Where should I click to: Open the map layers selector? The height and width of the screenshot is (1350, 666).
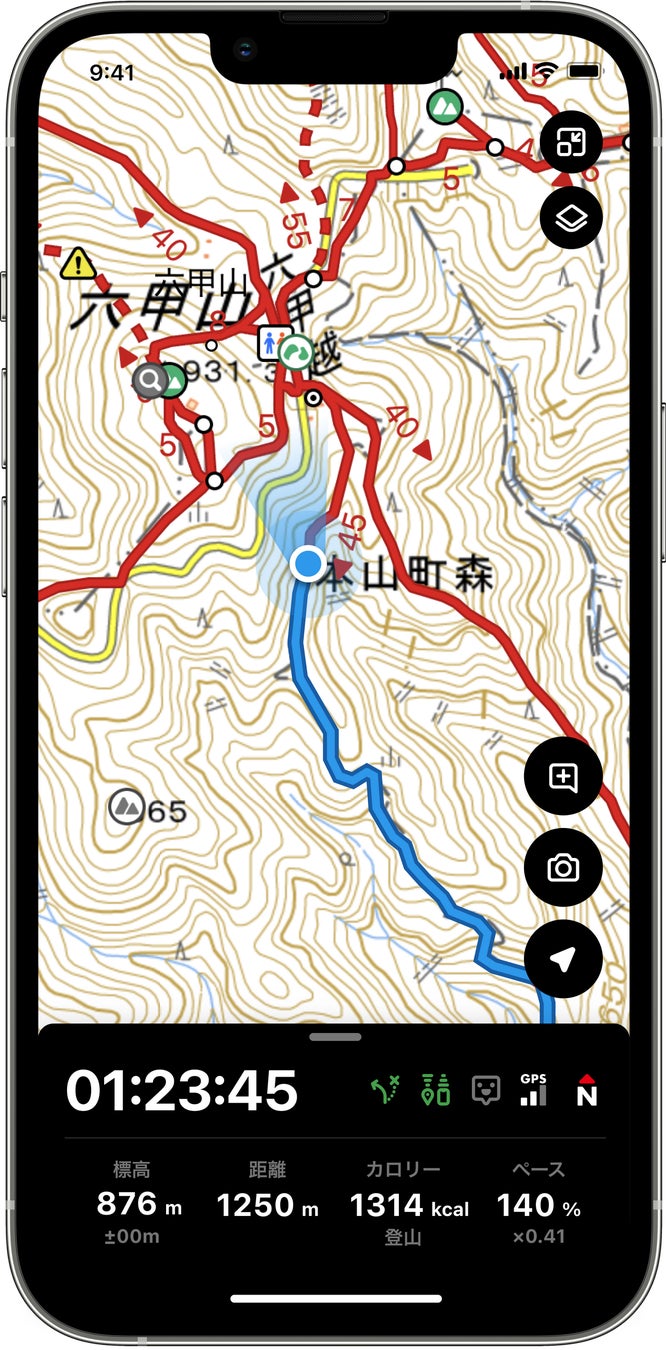click(x=571, y=216)
